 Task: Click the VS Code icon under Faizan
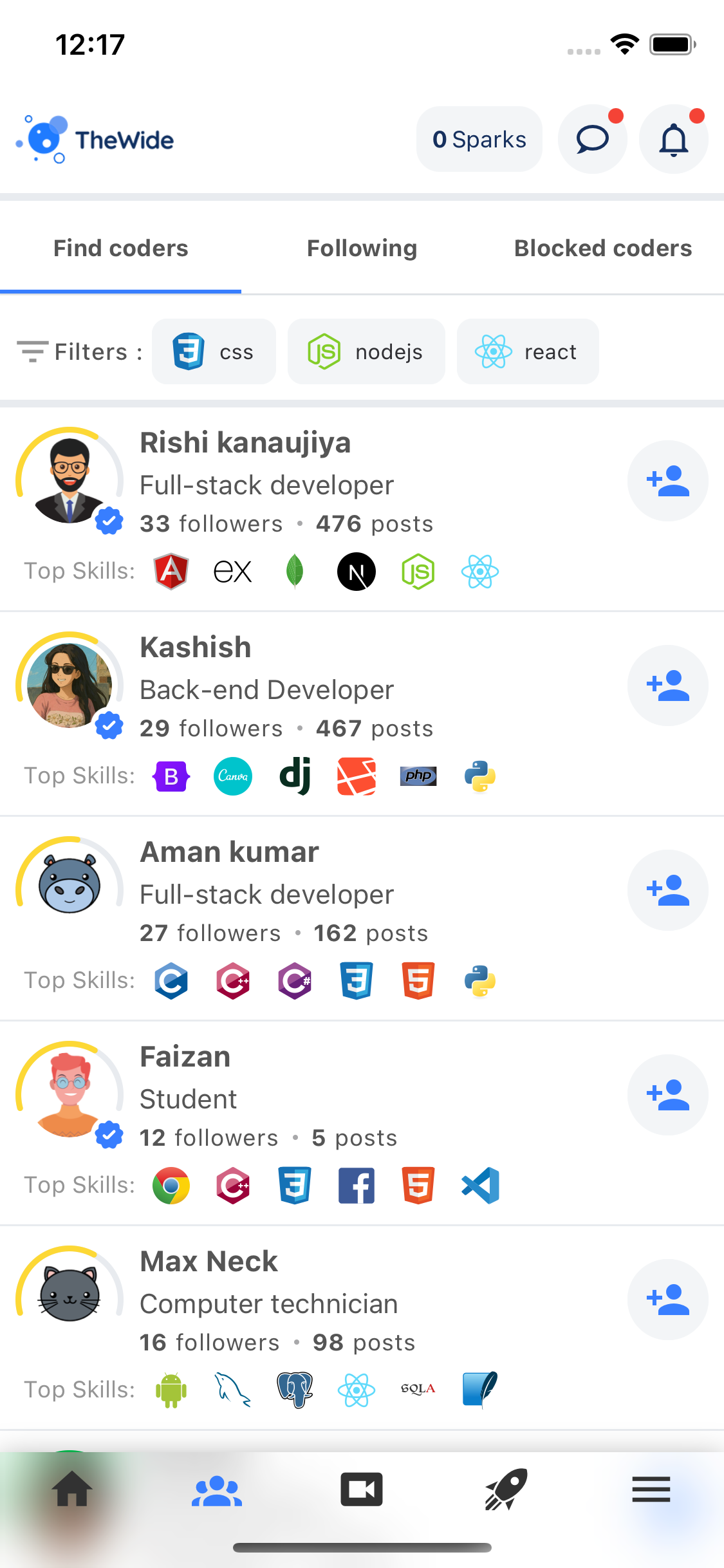pos(479,1185)
